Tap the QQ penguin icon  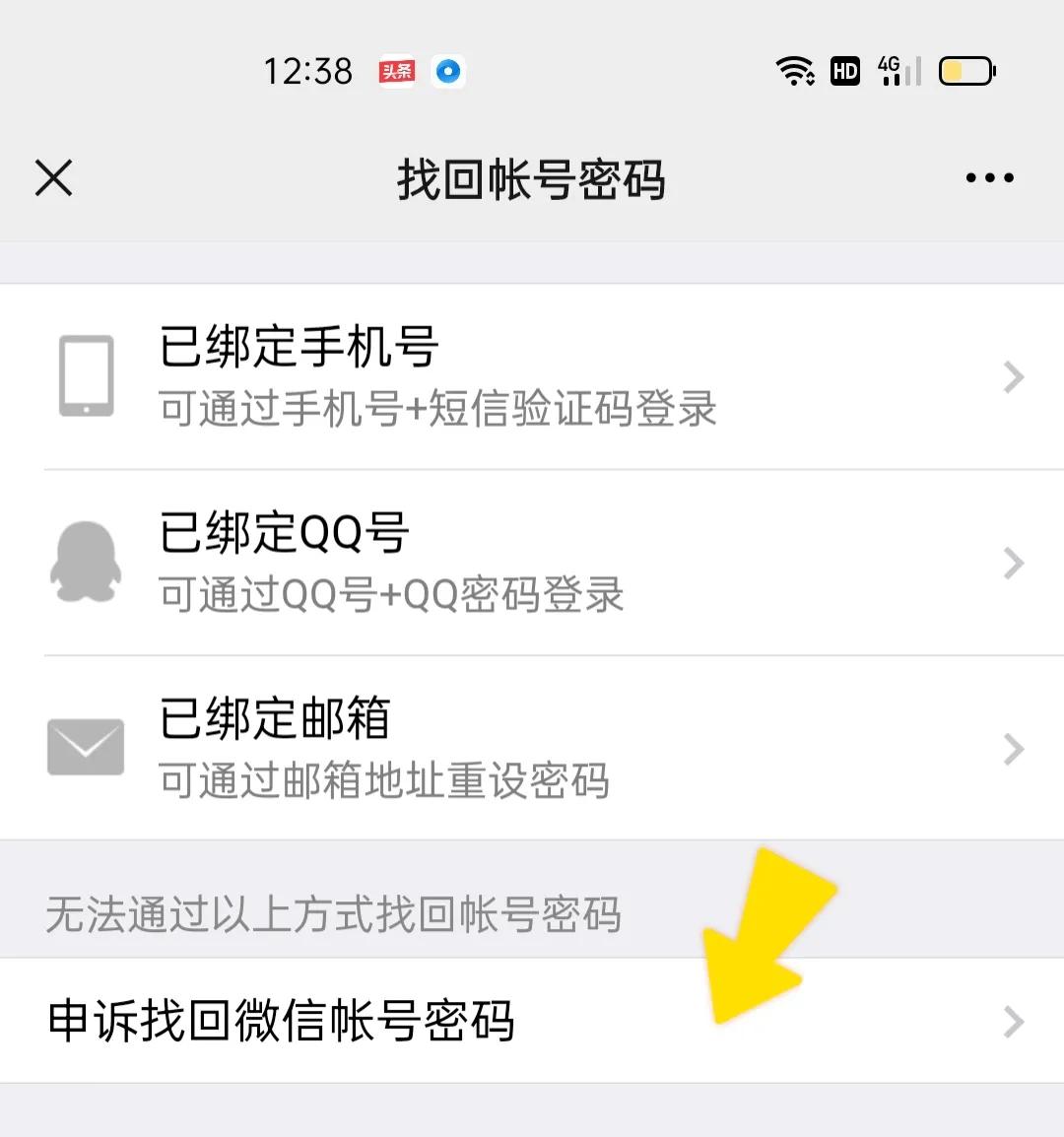pyautogui.click(x=84, y=558)
